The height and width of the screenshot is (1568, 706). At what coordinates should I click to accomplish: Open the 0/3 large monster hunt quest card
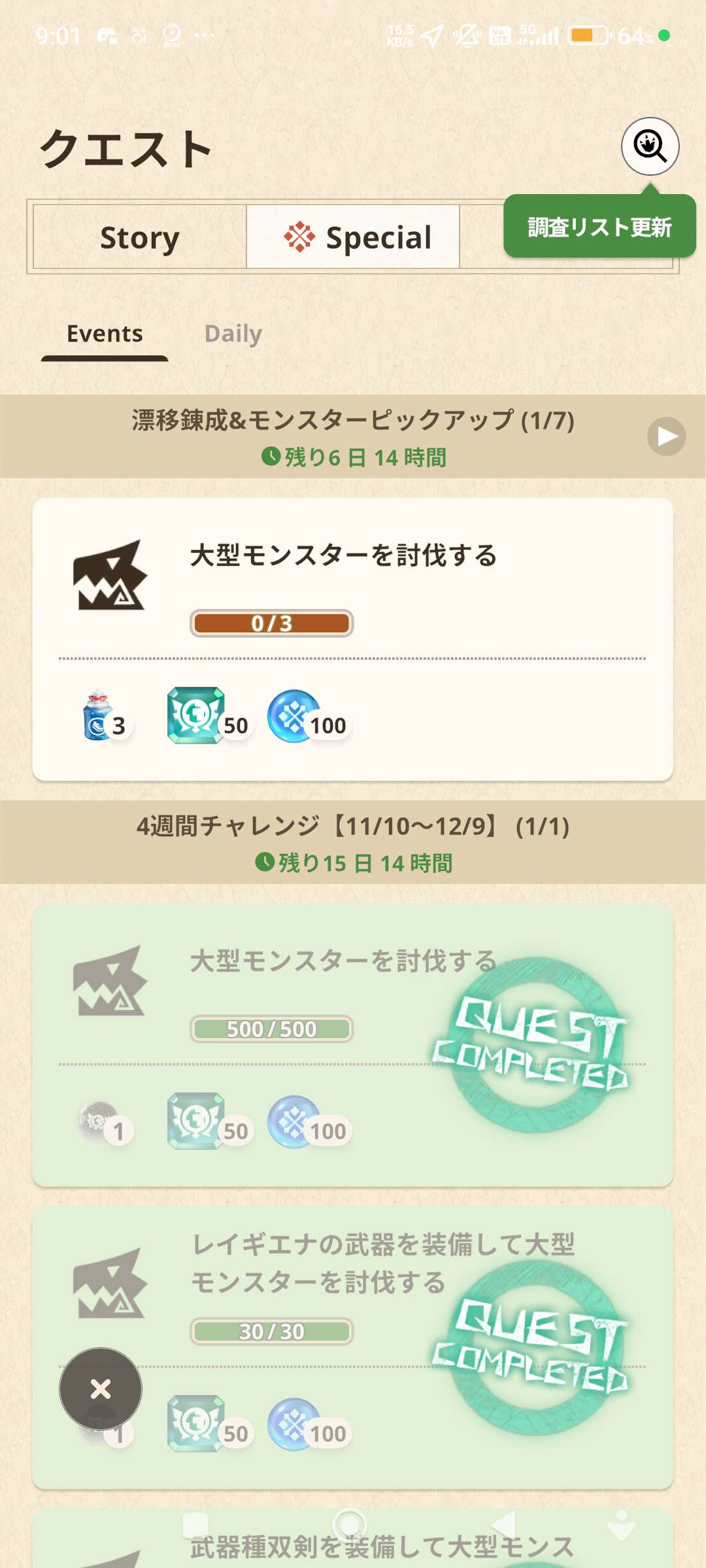[353, 639]
